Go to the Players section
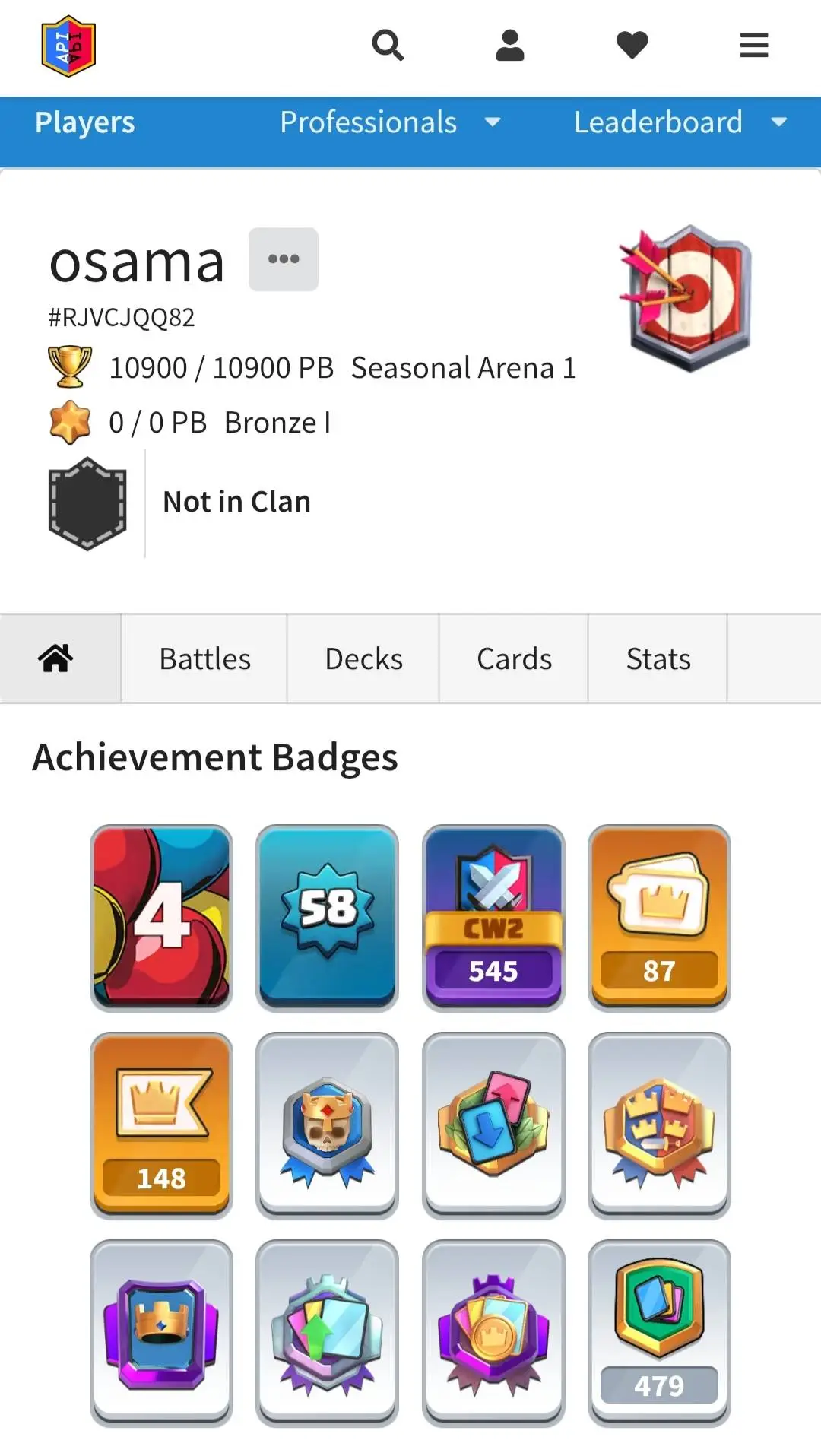 [85, 122]
